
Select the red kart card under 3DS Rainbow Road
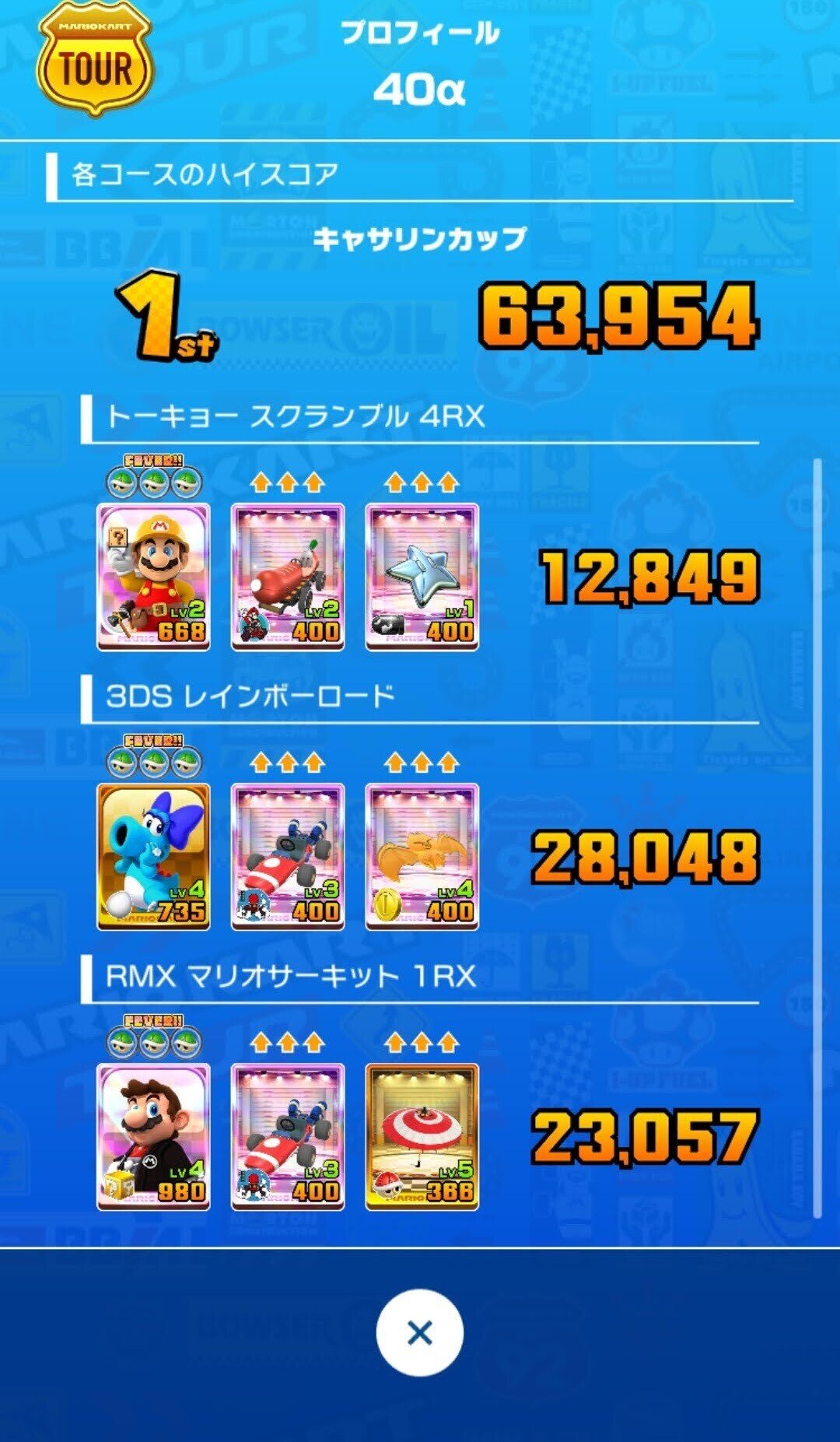pyautogui.click(x=288, y=856)
